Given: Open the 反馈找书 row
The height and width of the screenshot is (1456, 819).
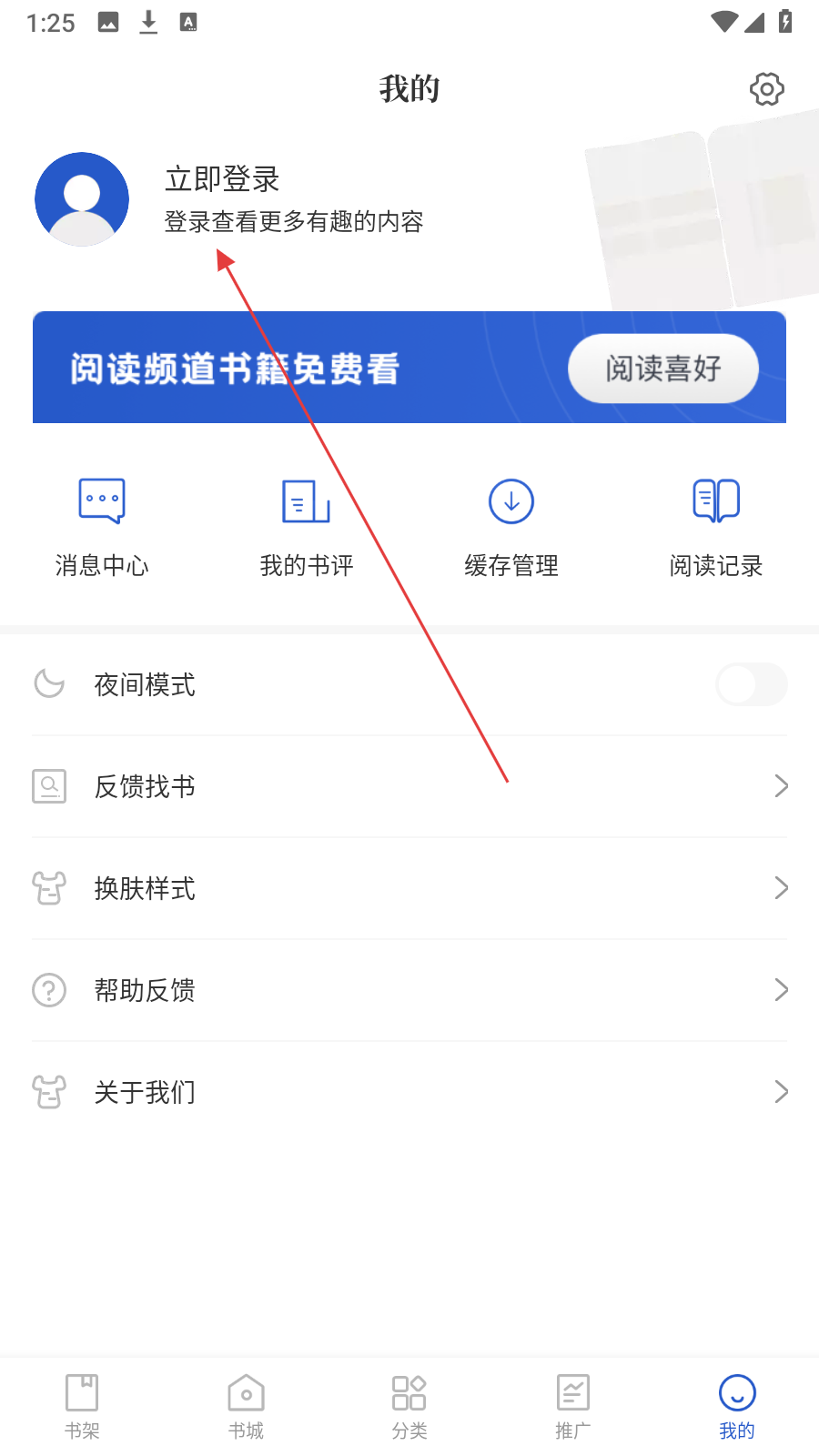Looking at the screenshot, I should coord(409,786).
